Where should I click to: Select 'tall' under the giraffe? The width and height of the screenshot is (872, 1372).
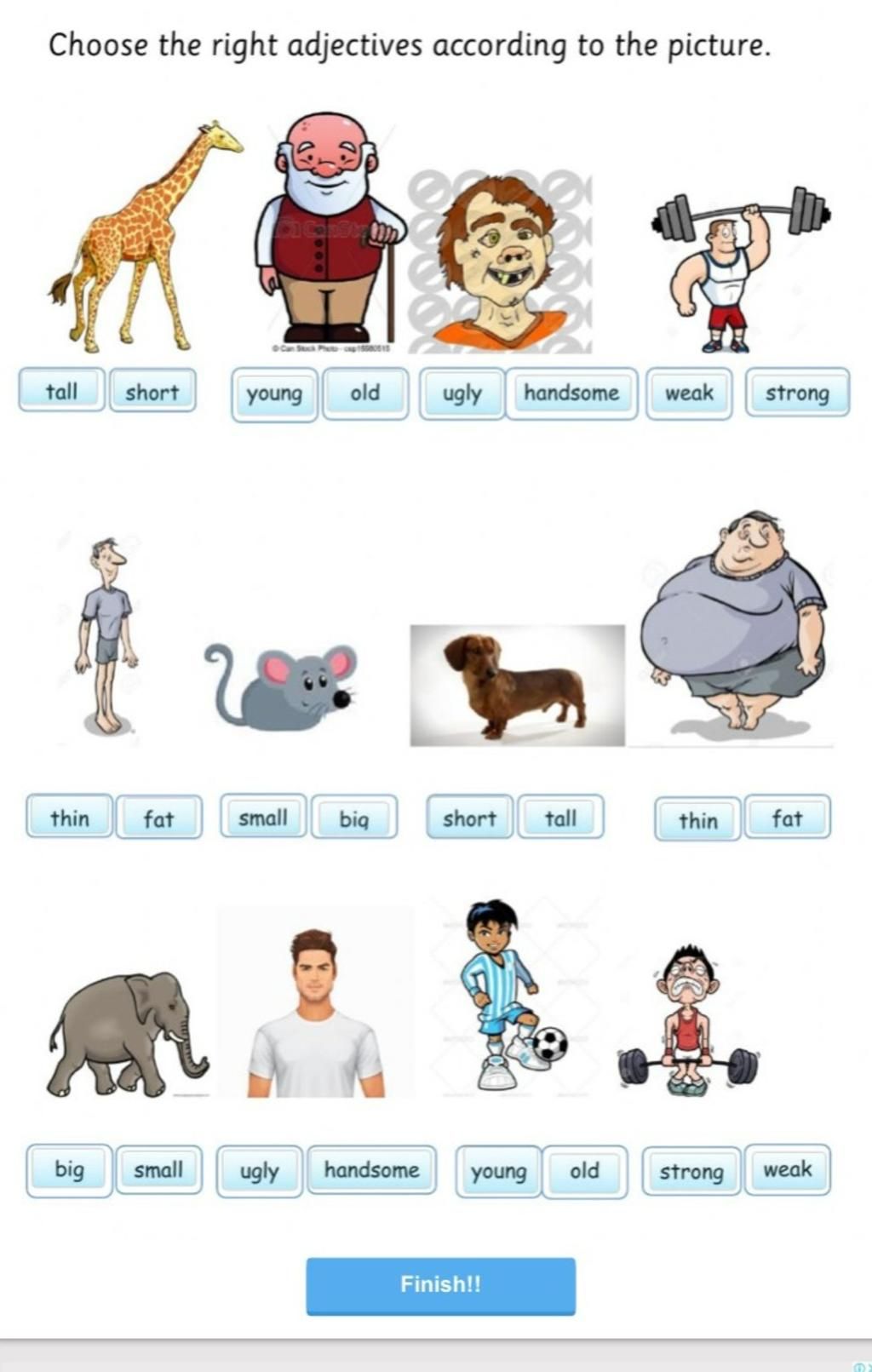click(x=62, y=392)
